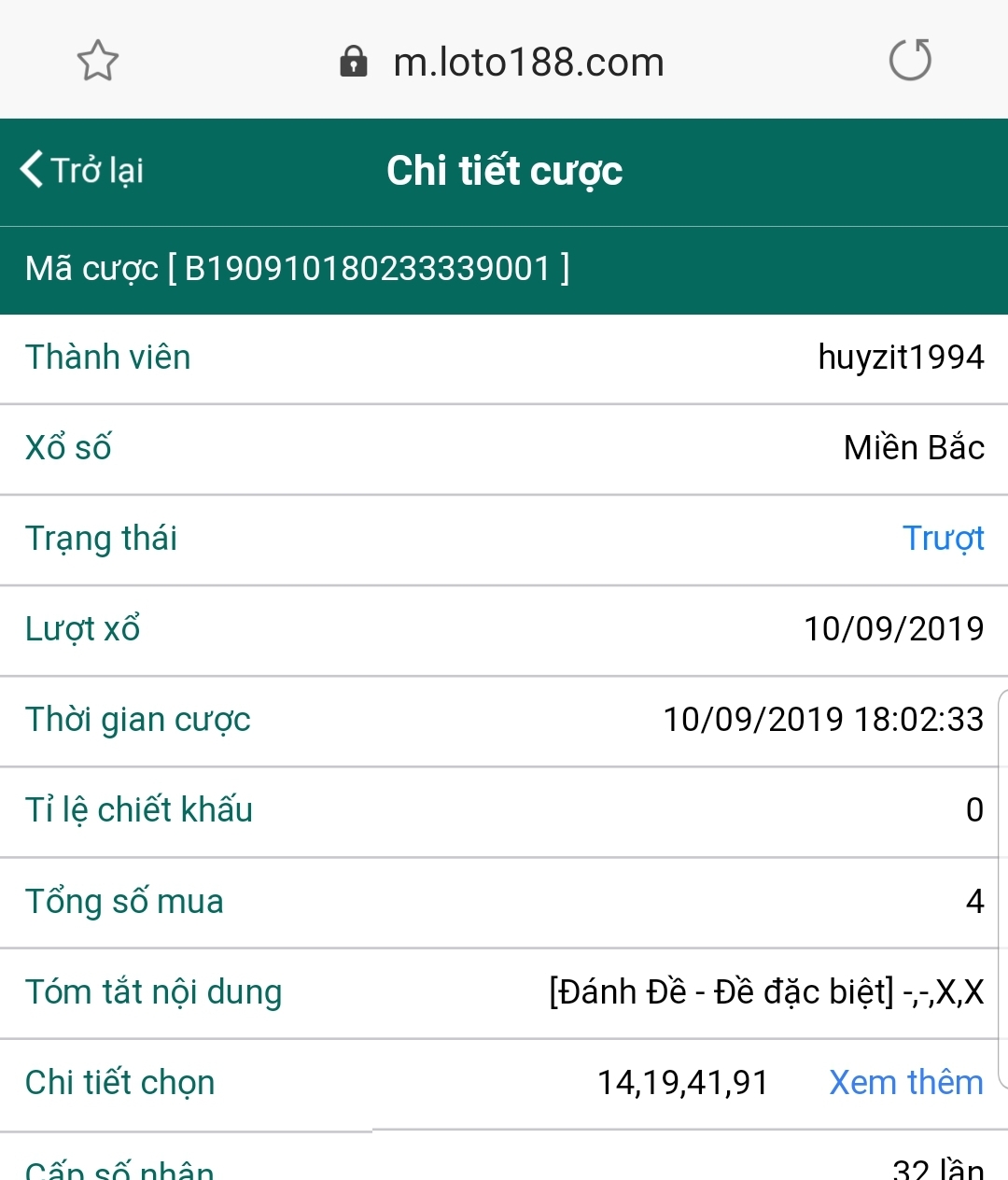The image size is (1008, 1180).
Task: Go back with Trở lại
Action: coord(82,171)
